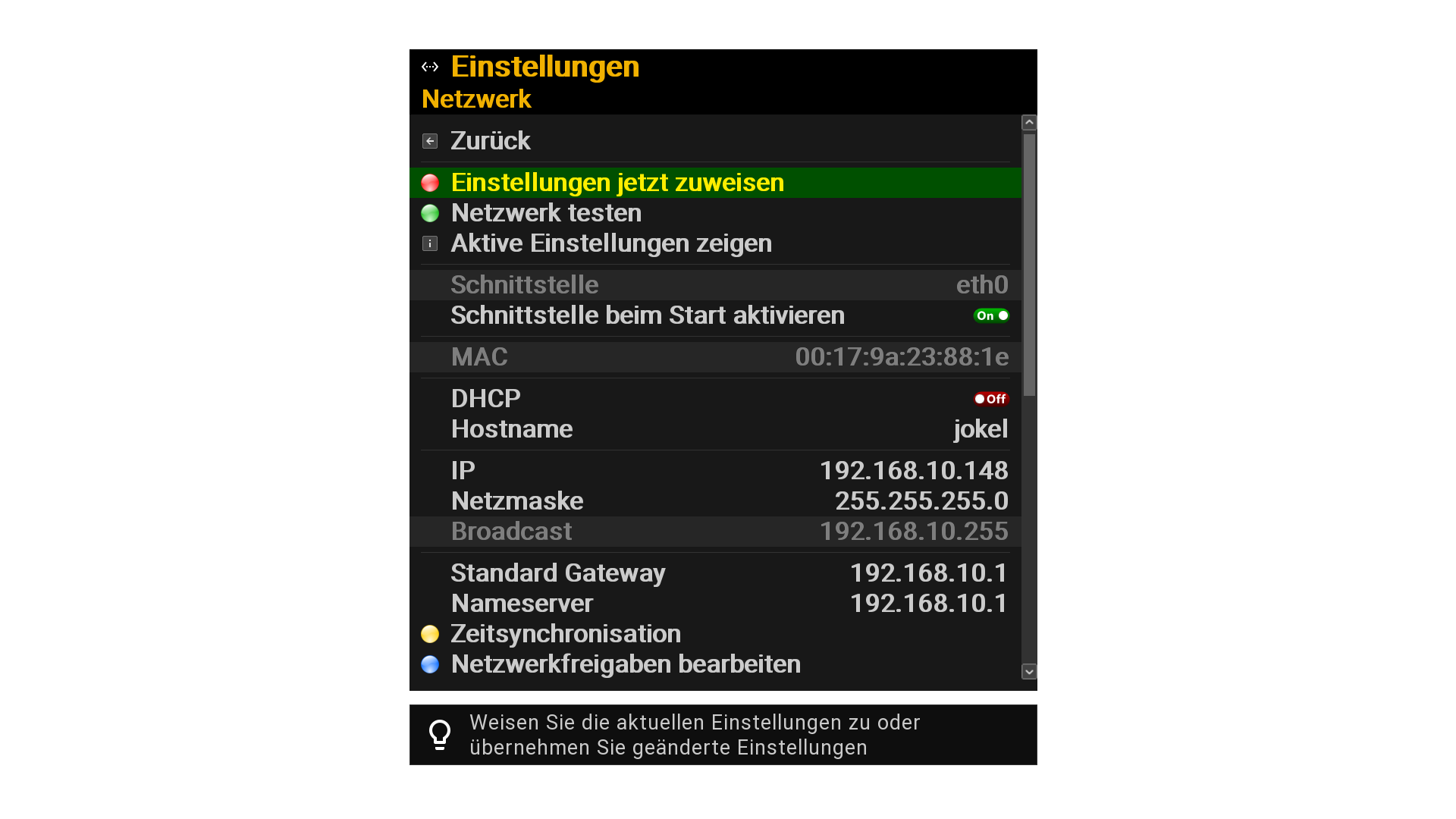1456x819 pixels.
Task: Tap the scrollbar up arrow
Action: 1029,123
